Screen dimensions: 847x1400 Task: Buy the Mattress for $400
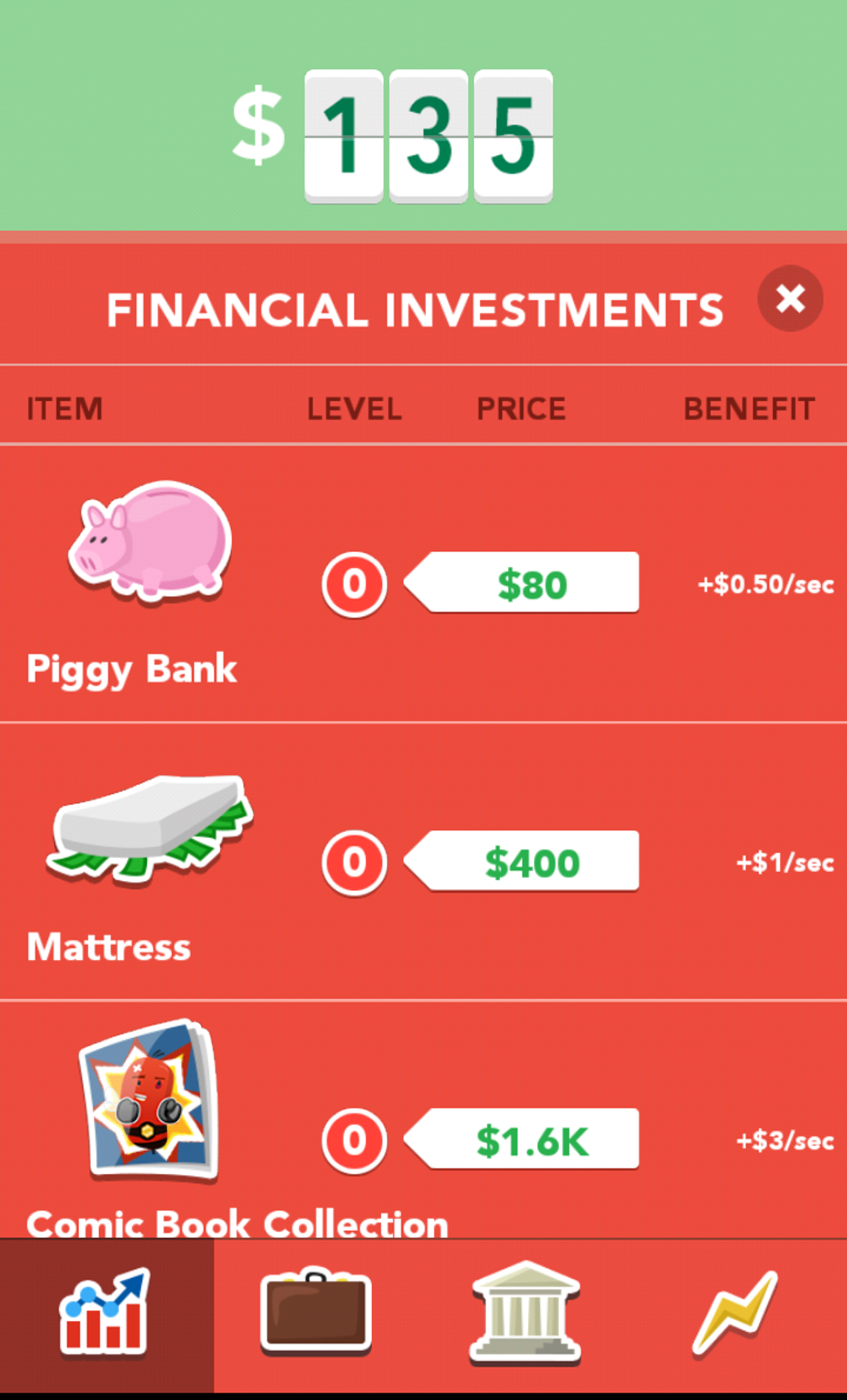tap(521, 861)
